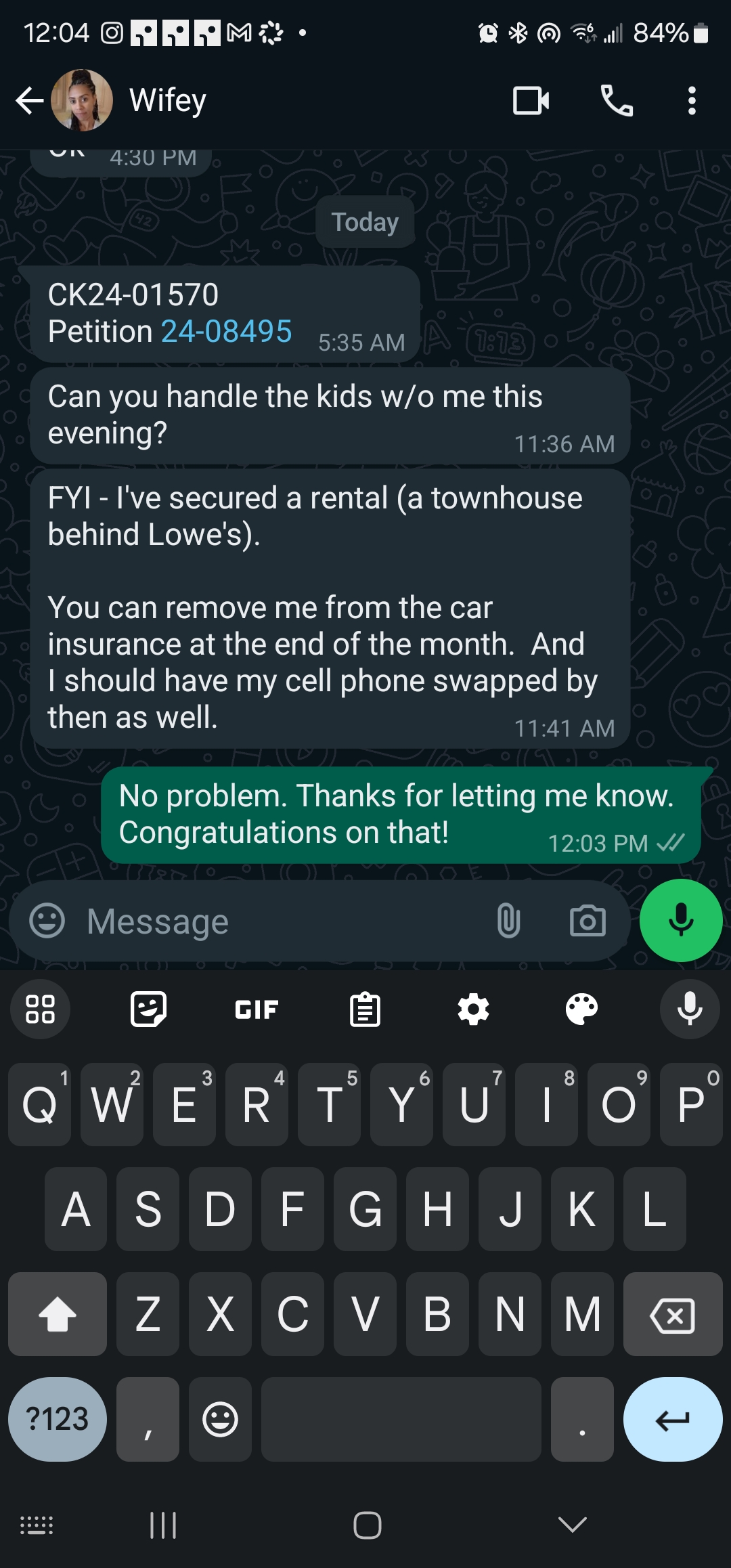Focus the Message text field
The height and width of the screenshot is (1568, 731).
284,921
